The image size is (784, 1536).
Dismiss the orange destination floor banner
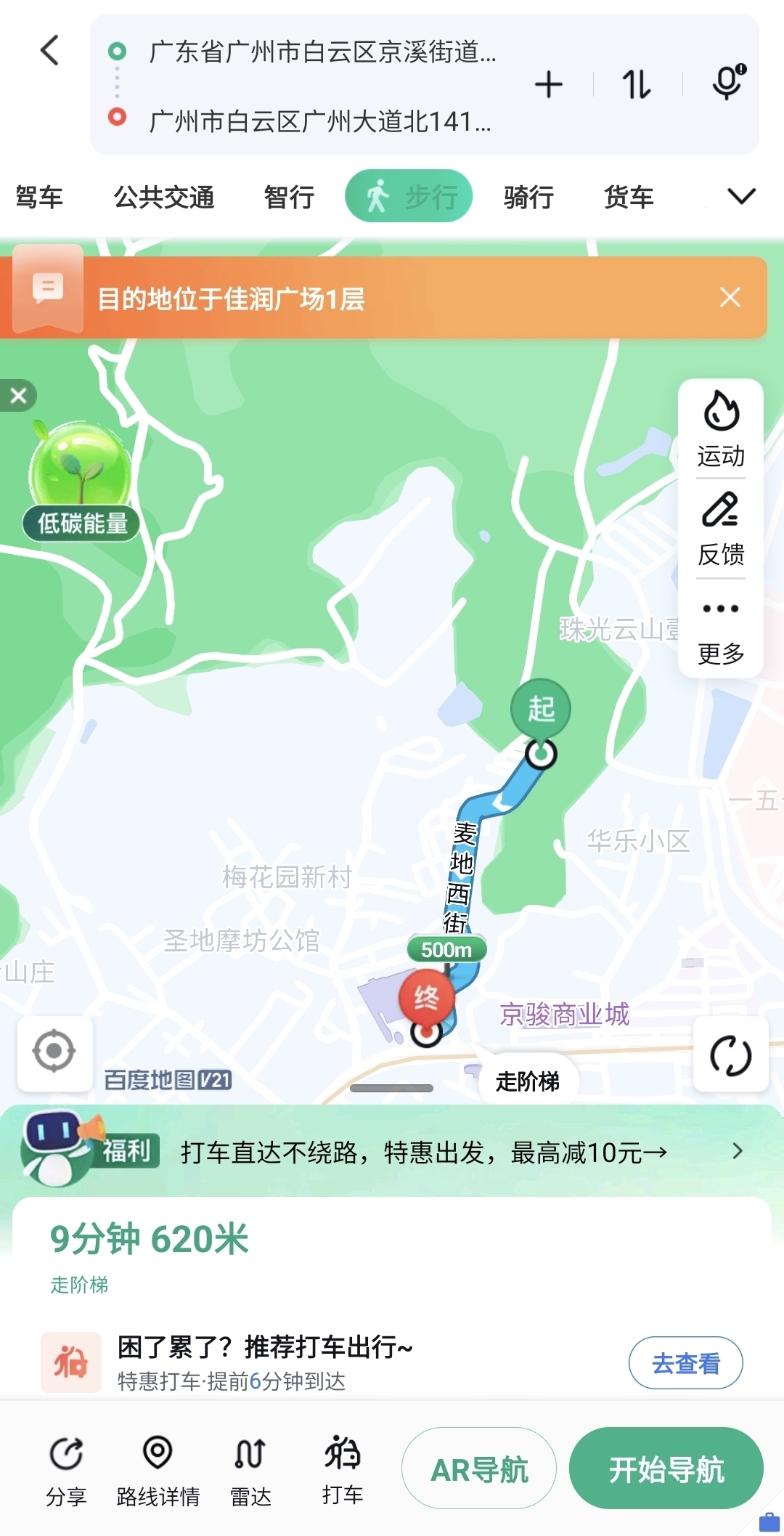point(730,297)
